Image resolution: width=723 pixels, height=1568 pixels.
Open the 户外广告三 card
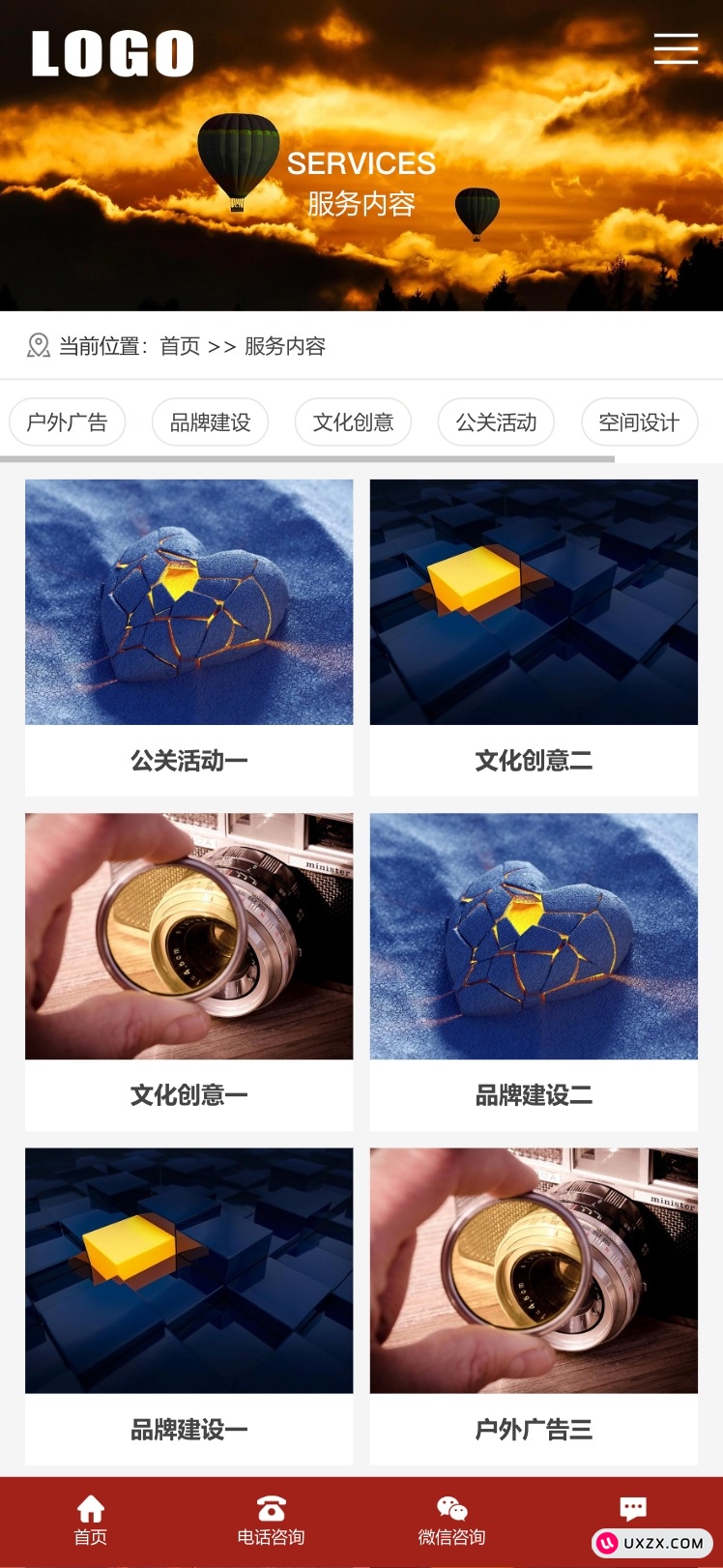tap(534, 1305)
